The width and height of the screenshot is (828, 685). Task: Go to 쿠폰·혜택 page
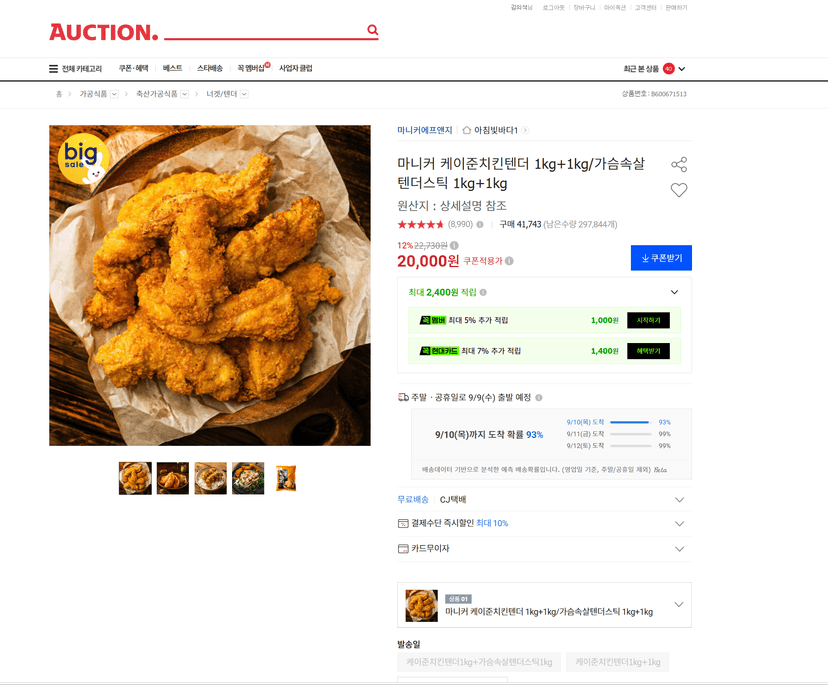(x=134, y=68)
